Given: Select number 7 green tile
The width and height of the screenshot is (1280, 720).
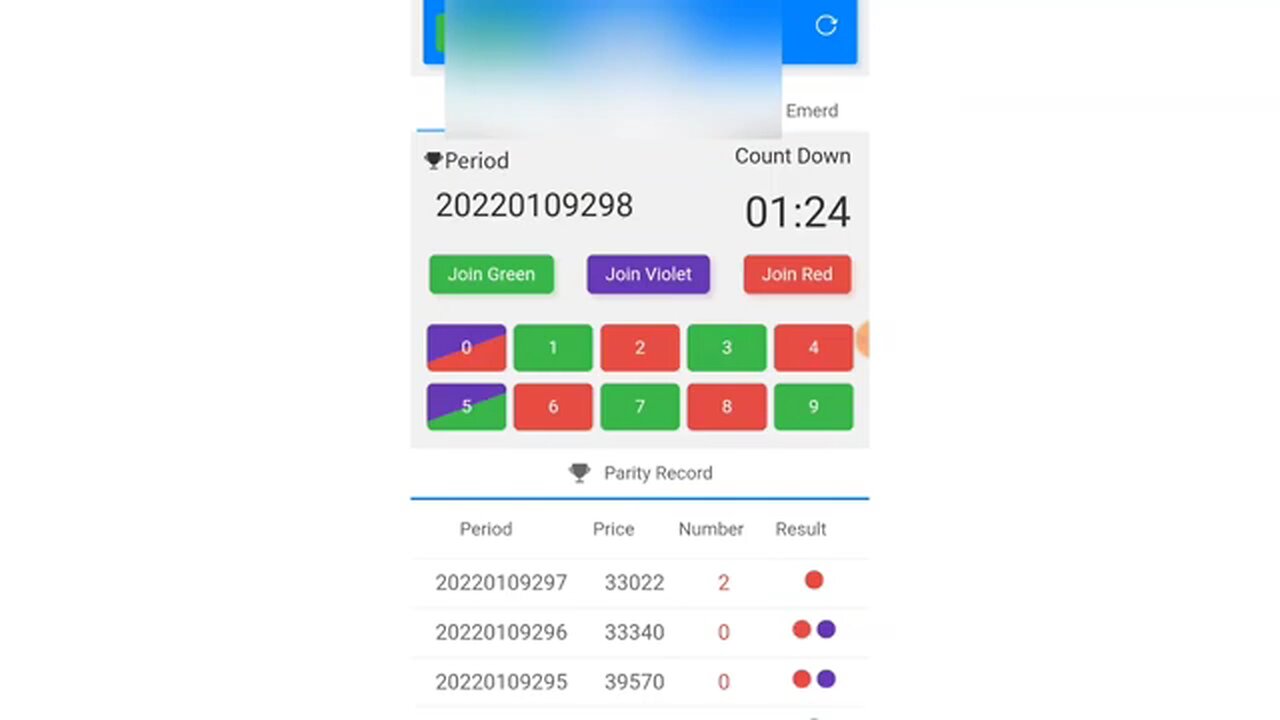Looking at the screenshot, I should pyautogui.click(x=640, y=407).
